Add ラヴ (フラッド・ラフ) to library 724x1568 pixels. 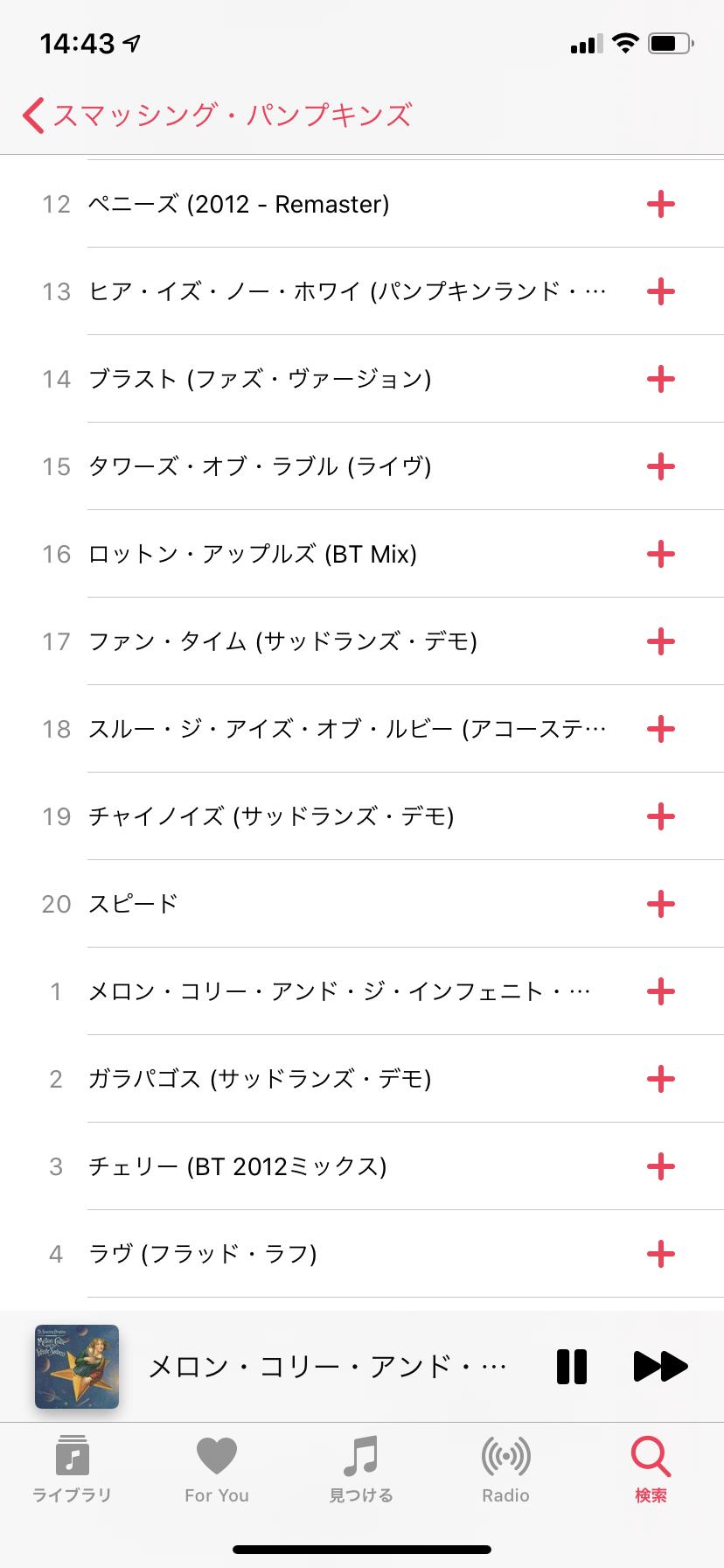pos(662,1254)
